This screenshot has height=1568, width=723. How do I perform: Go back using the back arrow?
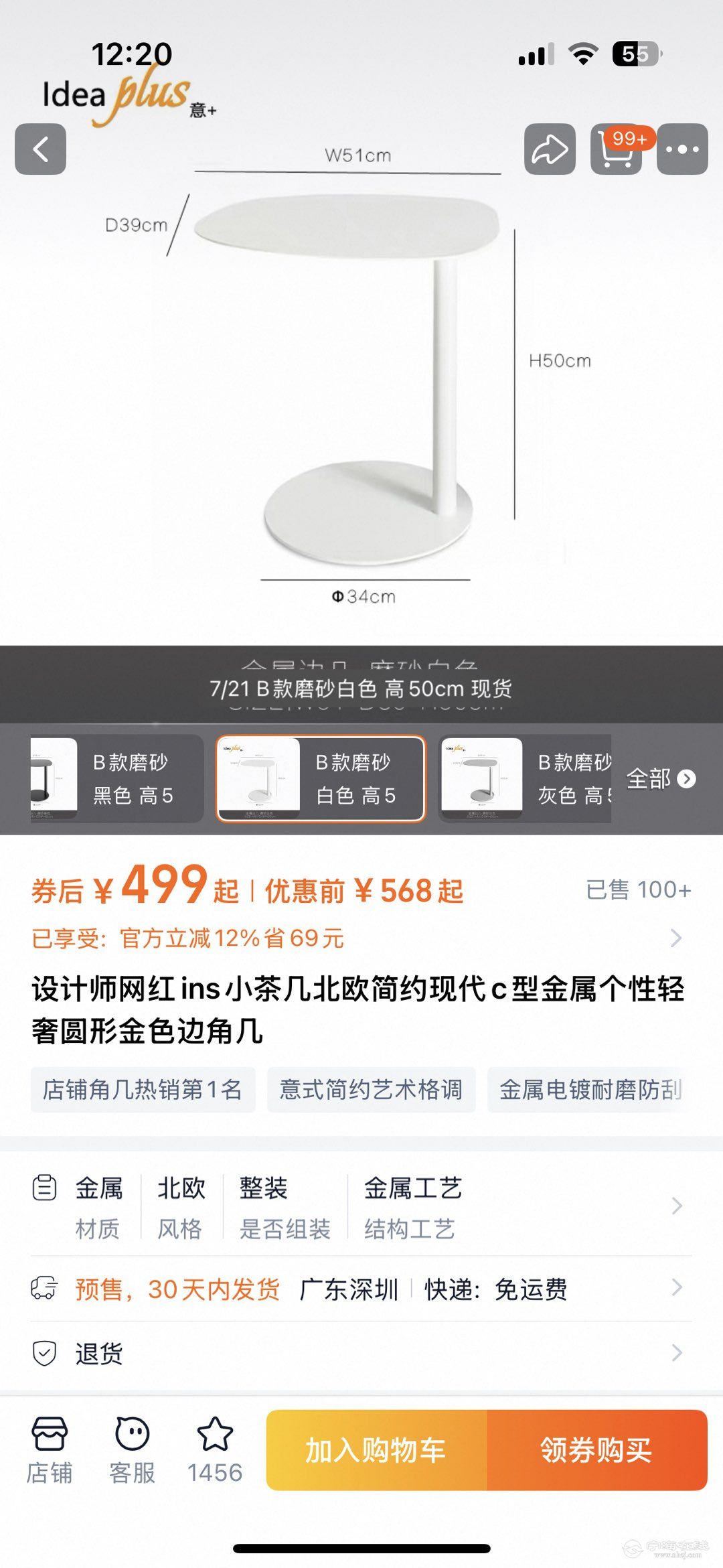point(40,149)
